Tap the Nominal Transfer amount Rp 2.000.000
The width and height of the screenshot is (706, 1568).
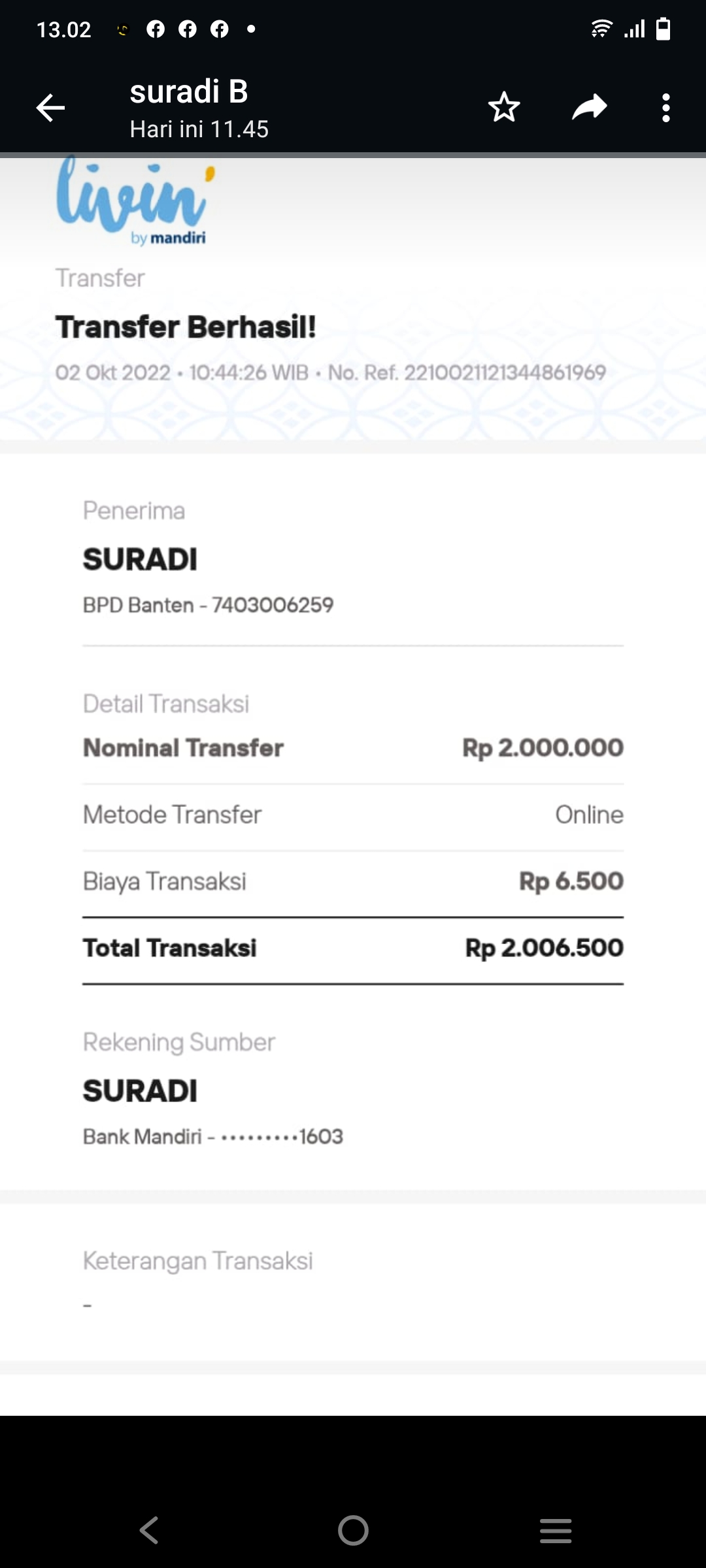(543, 748)
